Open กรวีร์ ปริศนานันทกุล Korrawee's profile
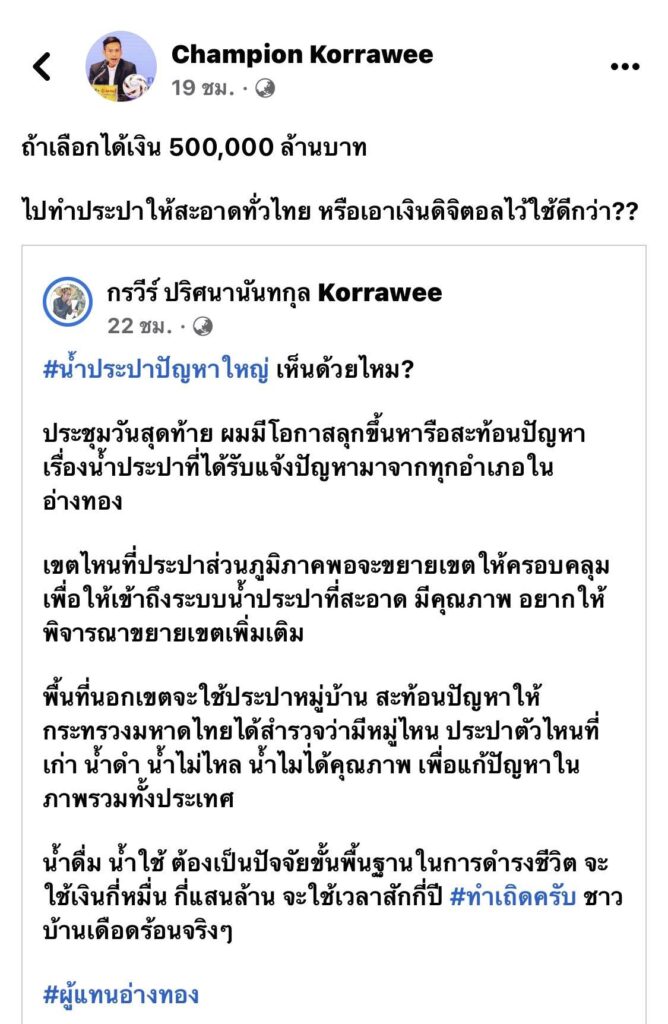The image size is (668, 1024). tap(274, 293)
